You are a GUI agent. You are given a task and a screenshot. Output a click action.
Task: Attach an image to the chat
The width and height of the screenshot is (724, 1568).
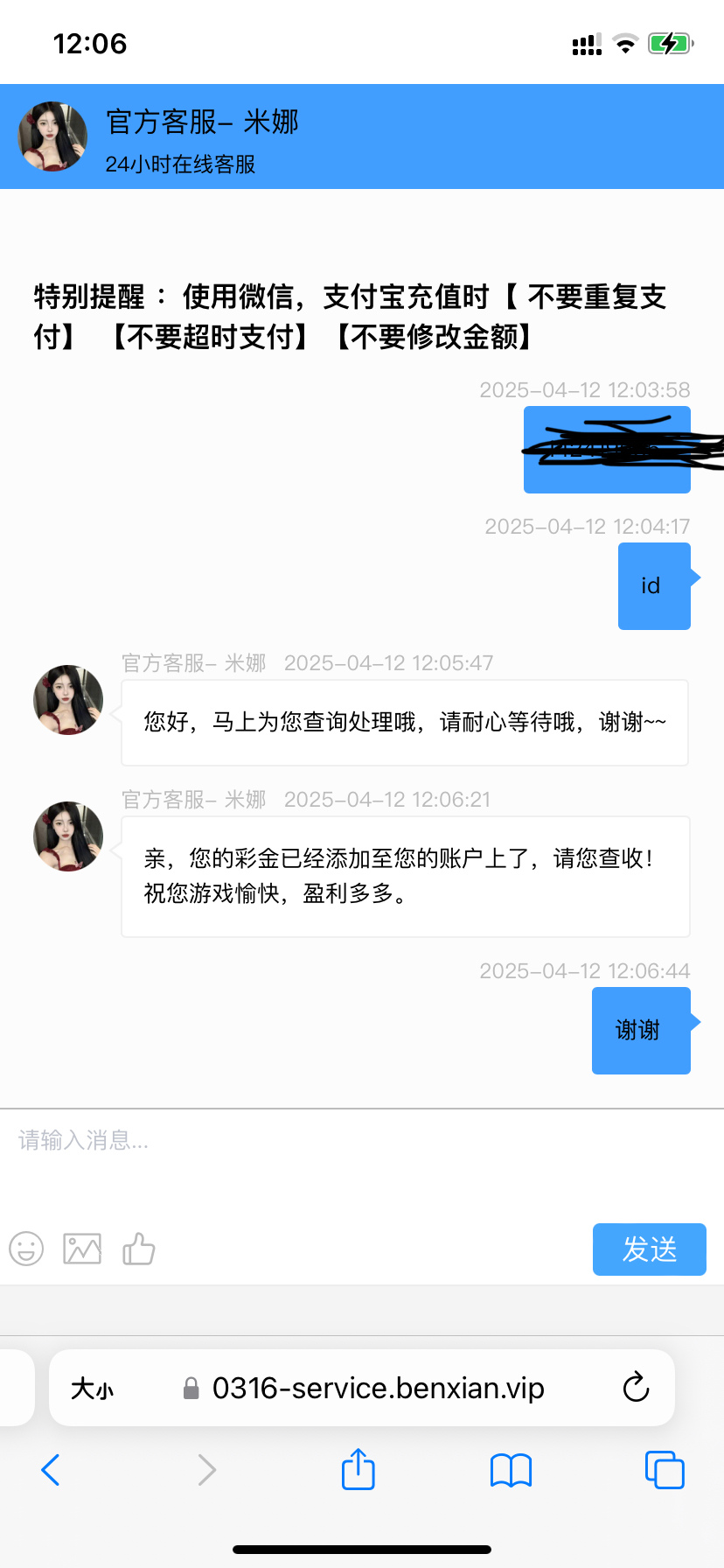click(x=82, y=1249)
